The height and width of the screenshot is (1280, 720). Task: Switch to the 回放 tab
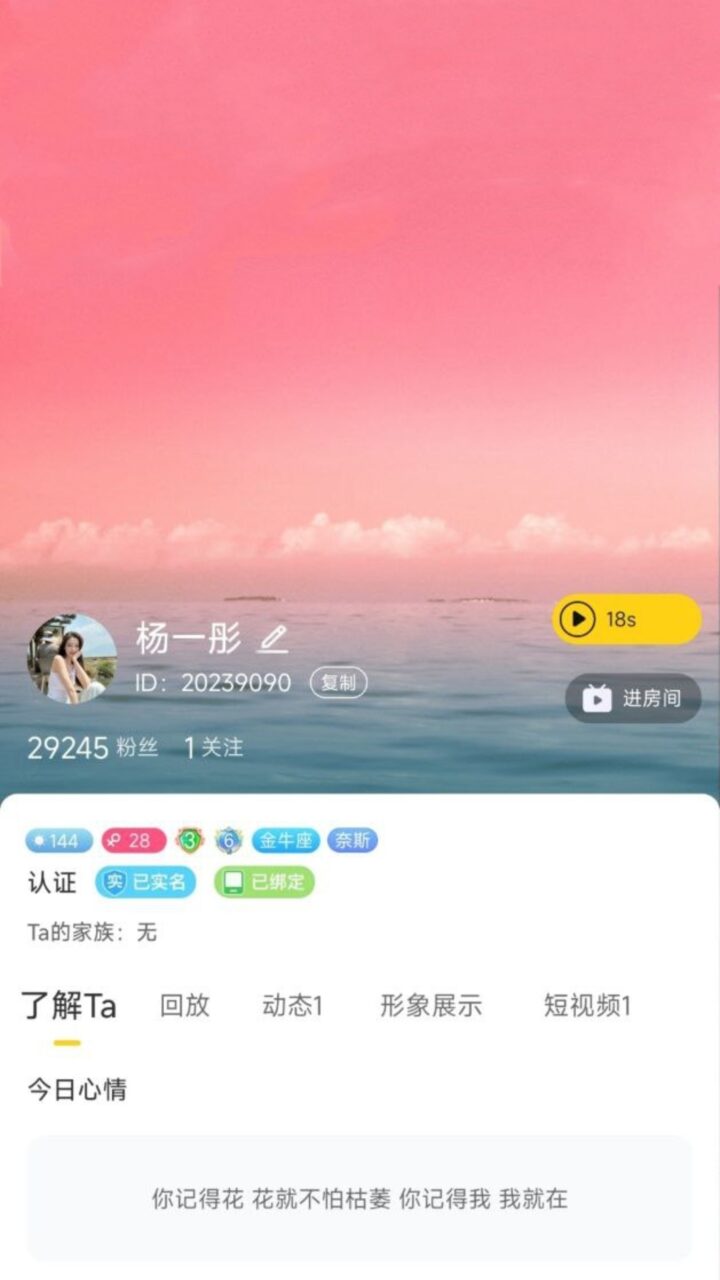pos(185,1006)
